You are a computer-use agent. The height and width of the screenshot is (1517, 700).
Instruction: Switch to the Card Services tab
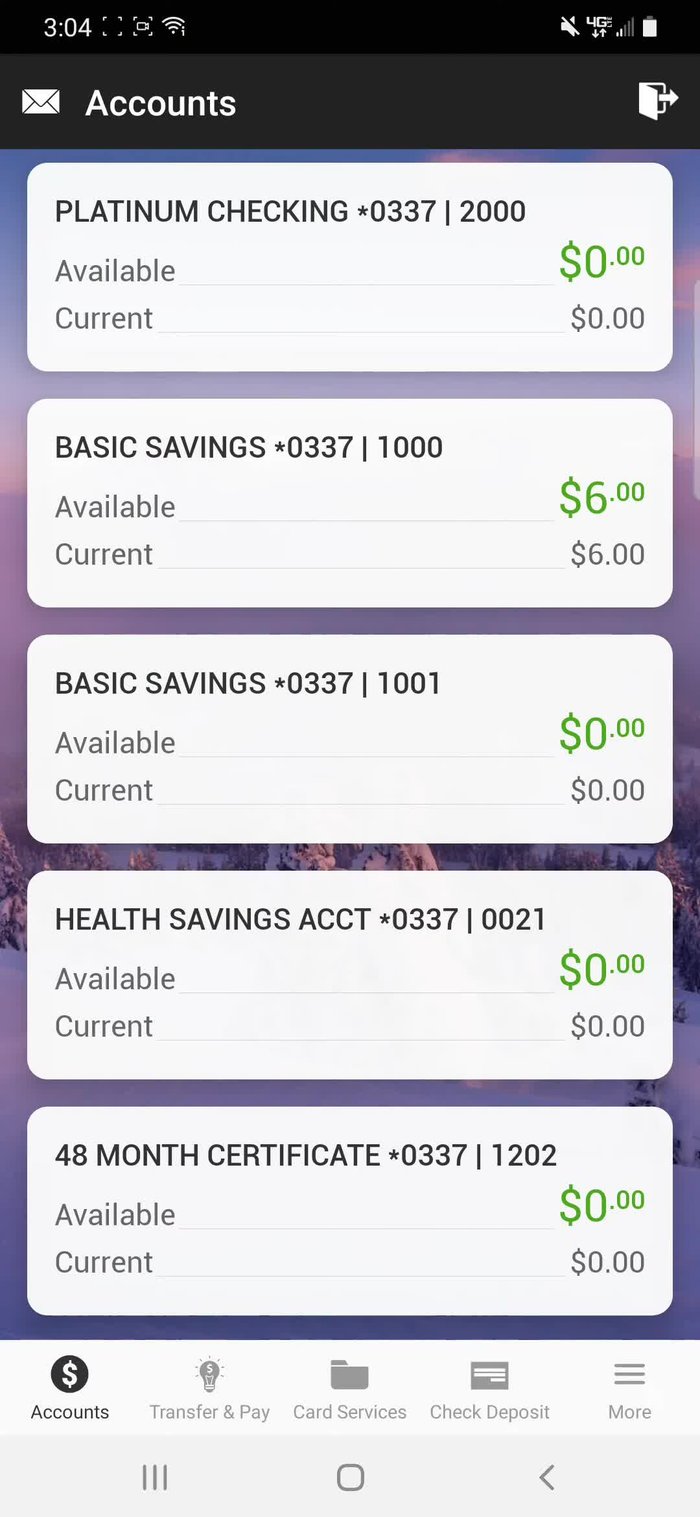click(349, 1388)
